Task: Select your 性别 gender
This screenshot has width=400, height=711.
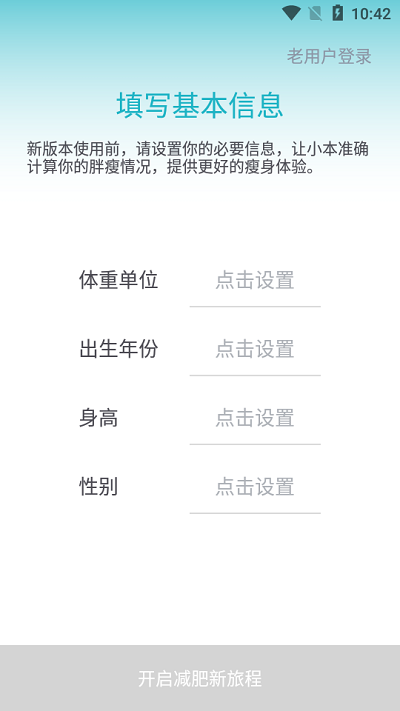Action: coord(255,487)
